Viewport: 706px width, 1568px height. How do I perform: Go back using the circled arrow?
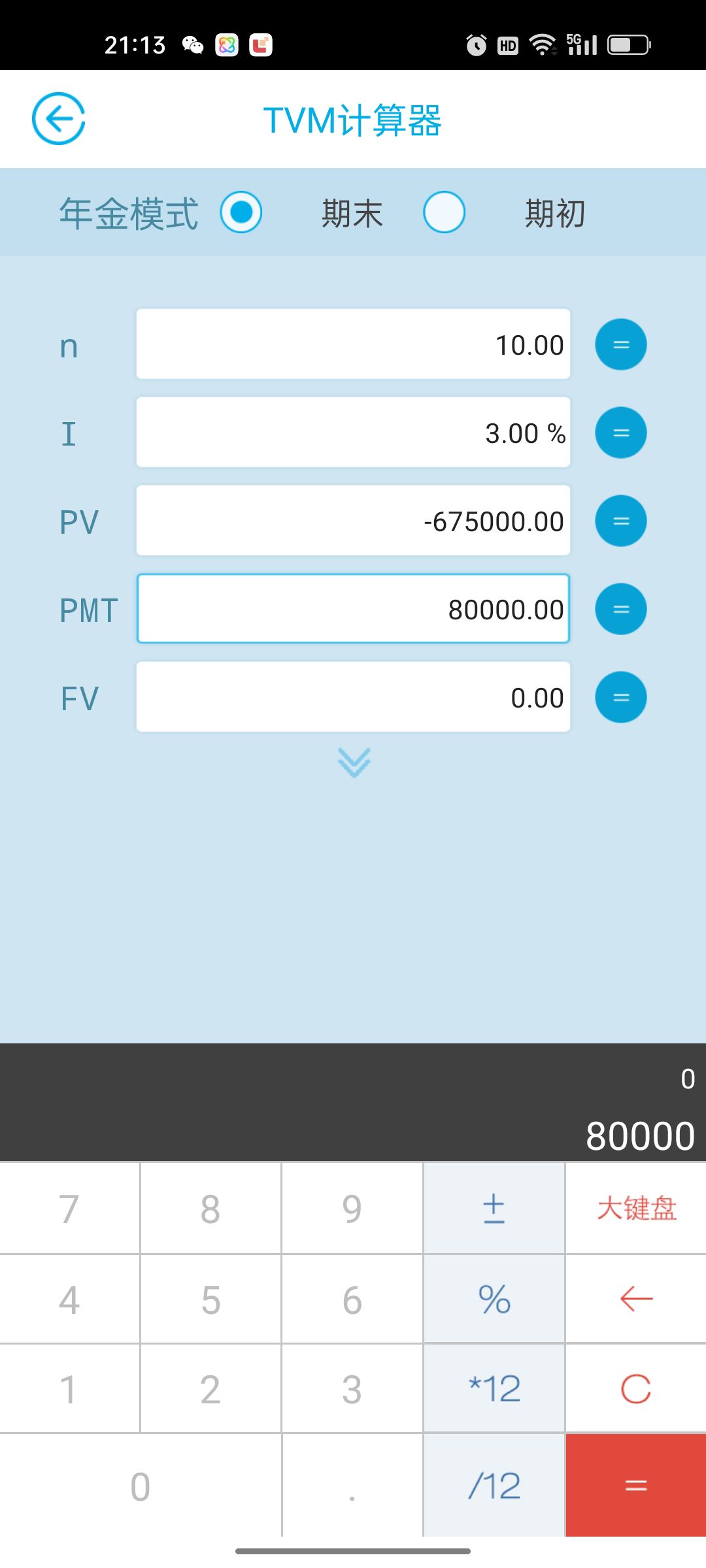pos(59,119)
